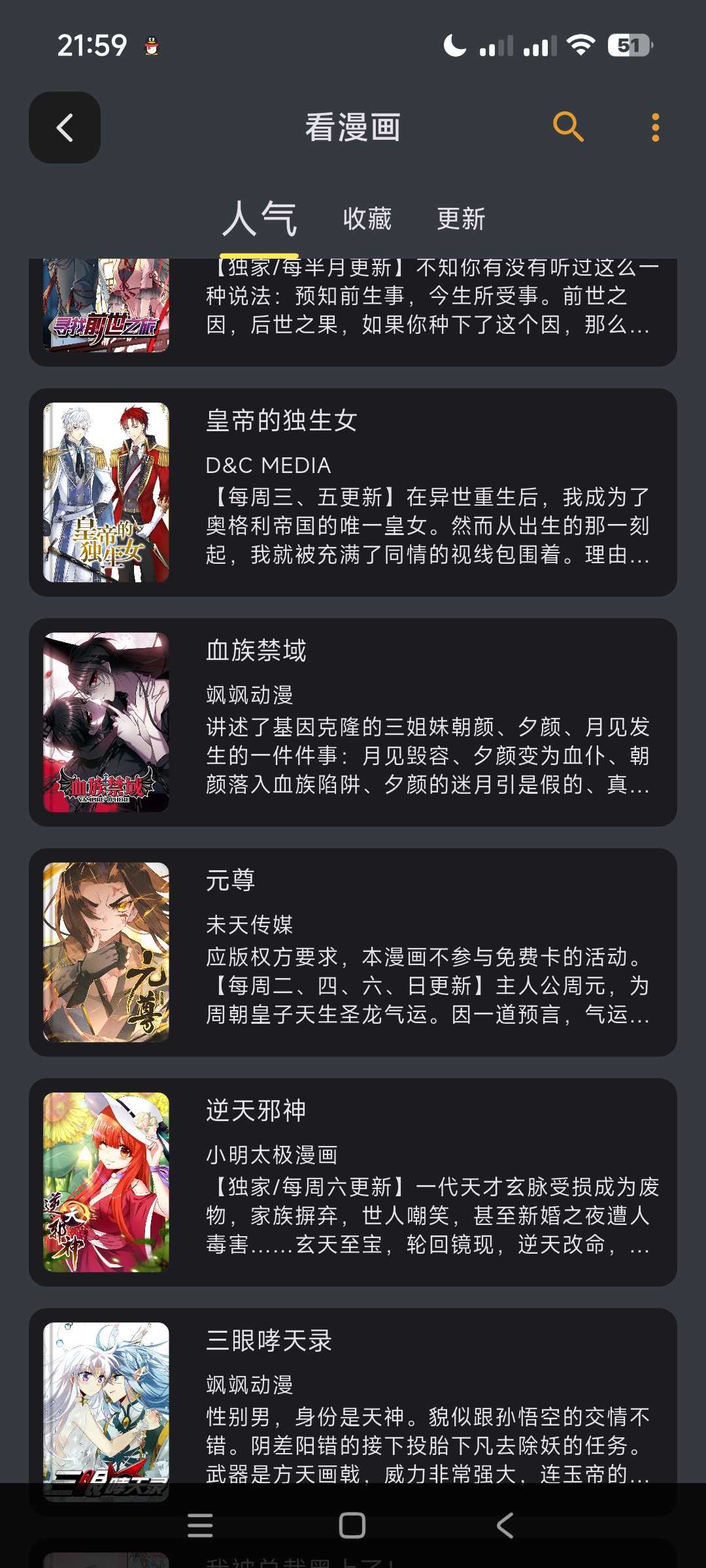The width and height of the screenshot is (706, 1568).
Task: Open the three-dot overflow menu
Action: (655, 127)
